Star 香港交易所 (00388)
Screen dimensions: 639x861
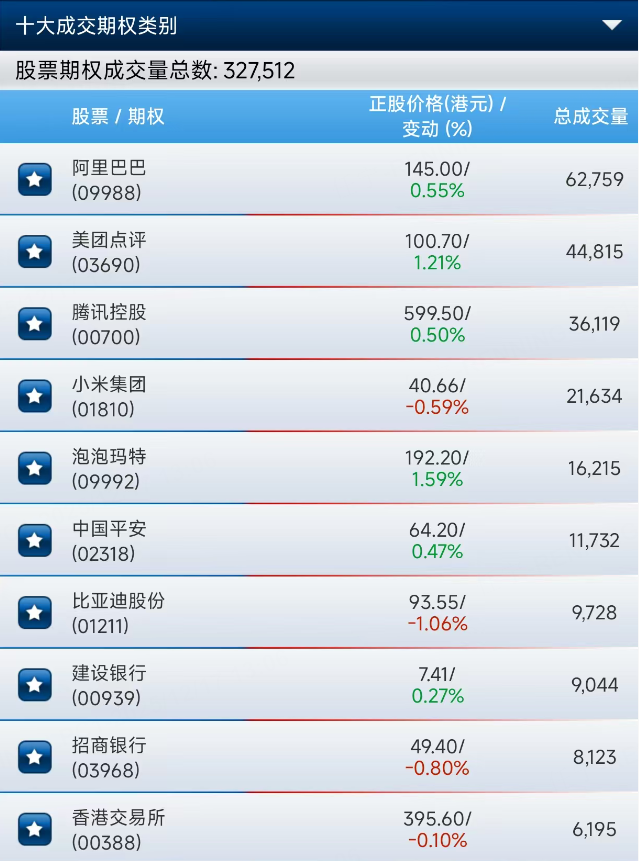(35, 829)
